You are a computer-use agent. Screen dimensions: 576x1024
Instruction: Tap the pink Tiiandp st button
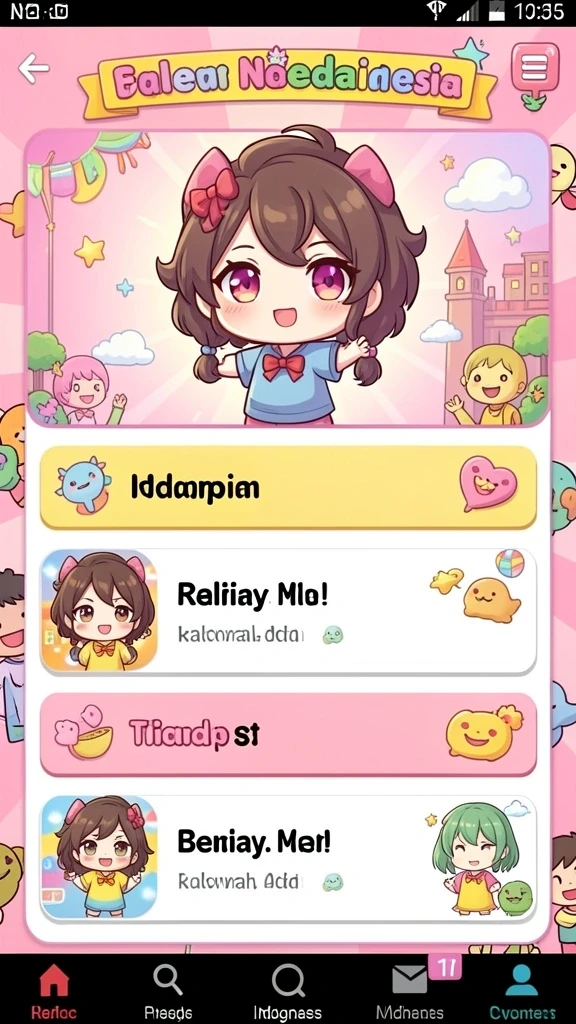[x=288, y=734]
